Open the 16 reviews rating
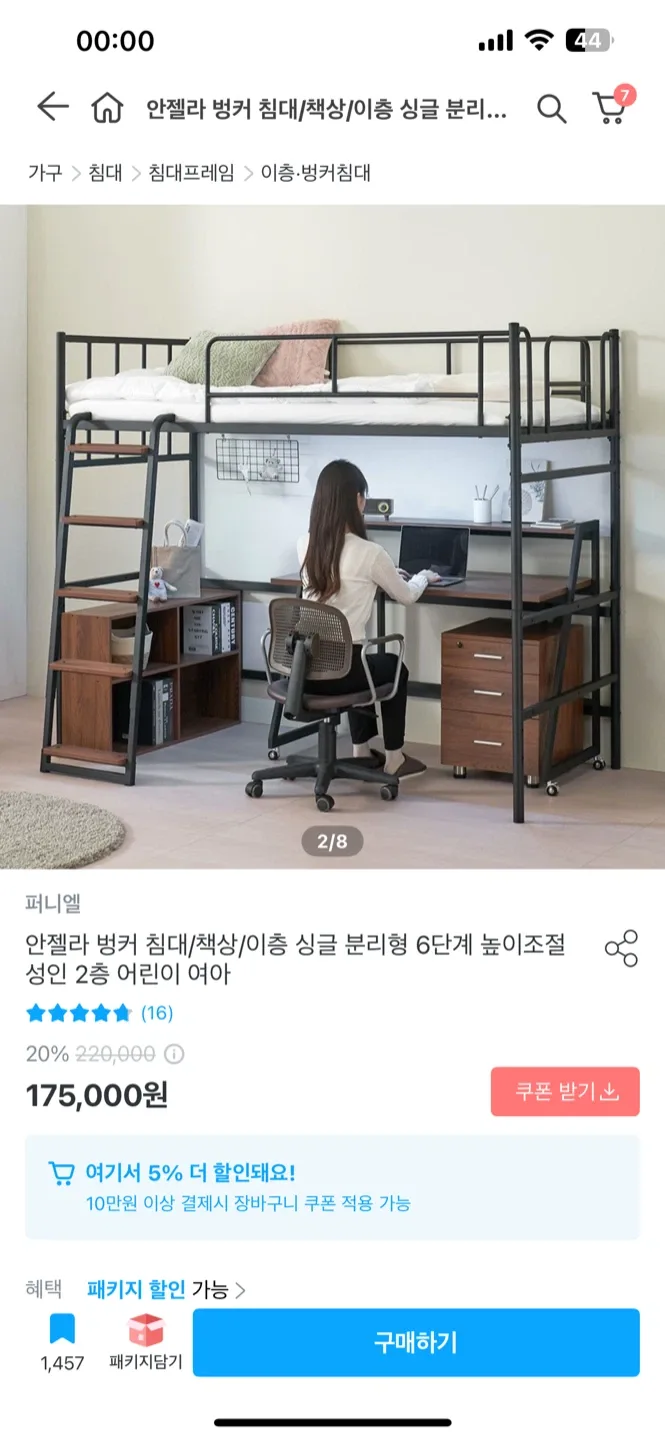Viewport: 665px width, 1440px height. point(100,1013)
